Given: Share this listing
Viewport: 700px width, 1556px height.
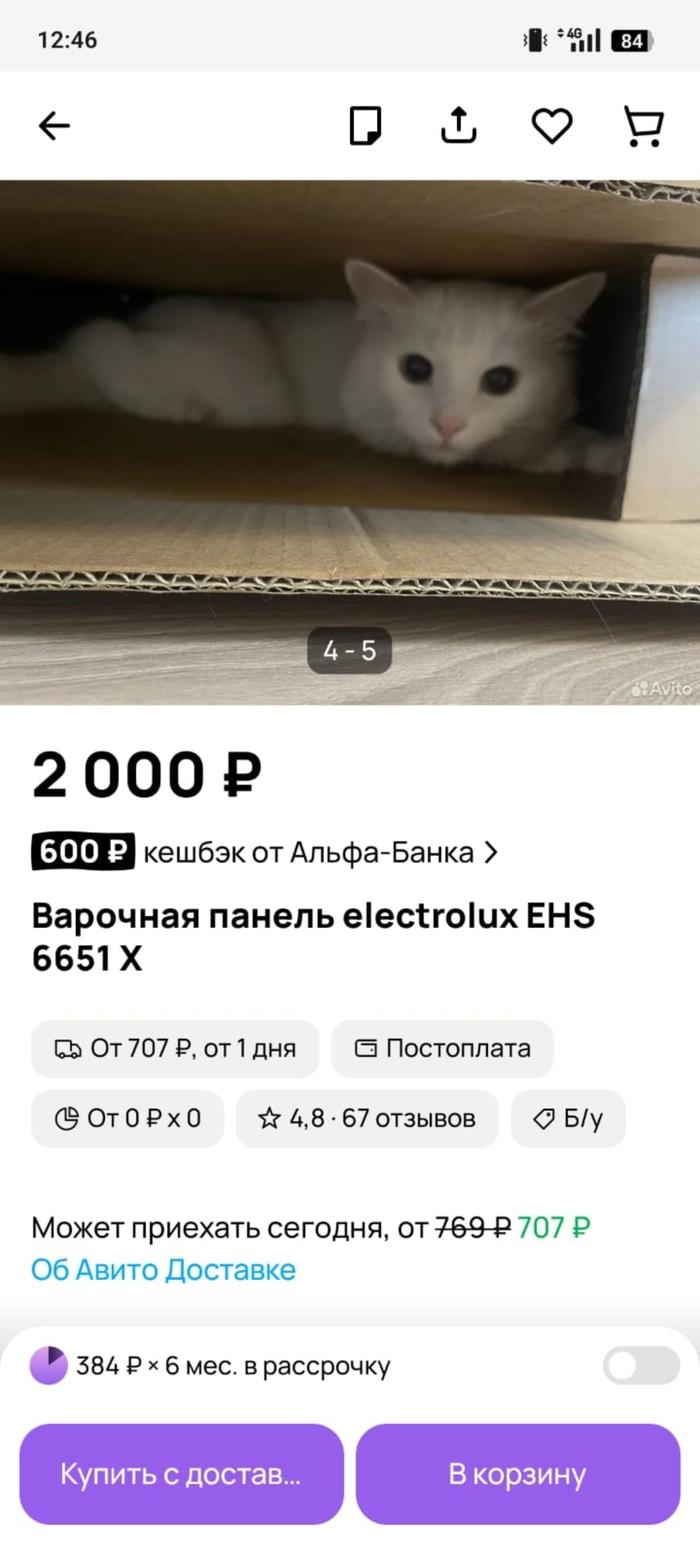Looking at the screenshot, I should coord(459,126).
